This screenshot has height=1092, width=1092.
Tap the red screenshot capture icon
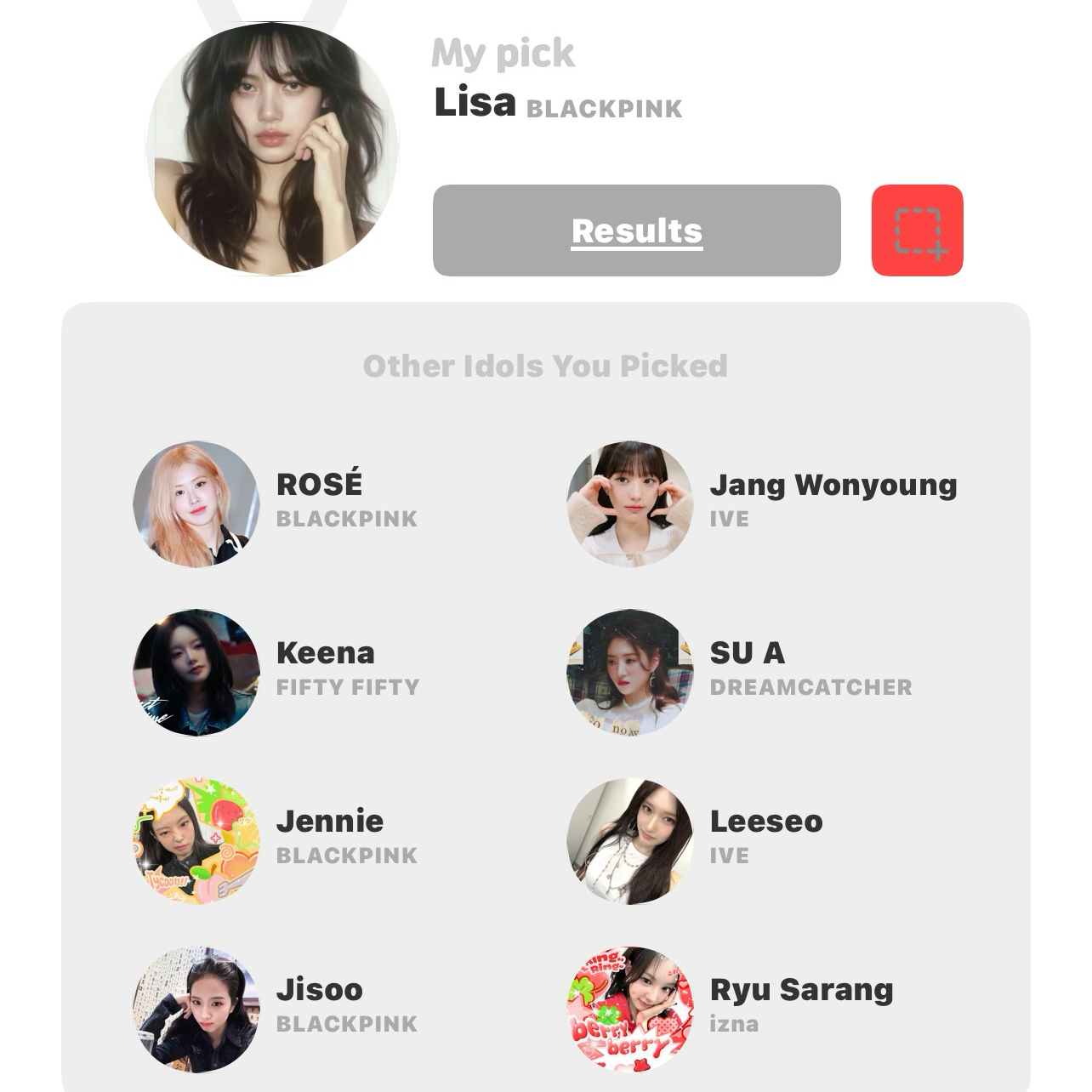[x=917, y=230]
